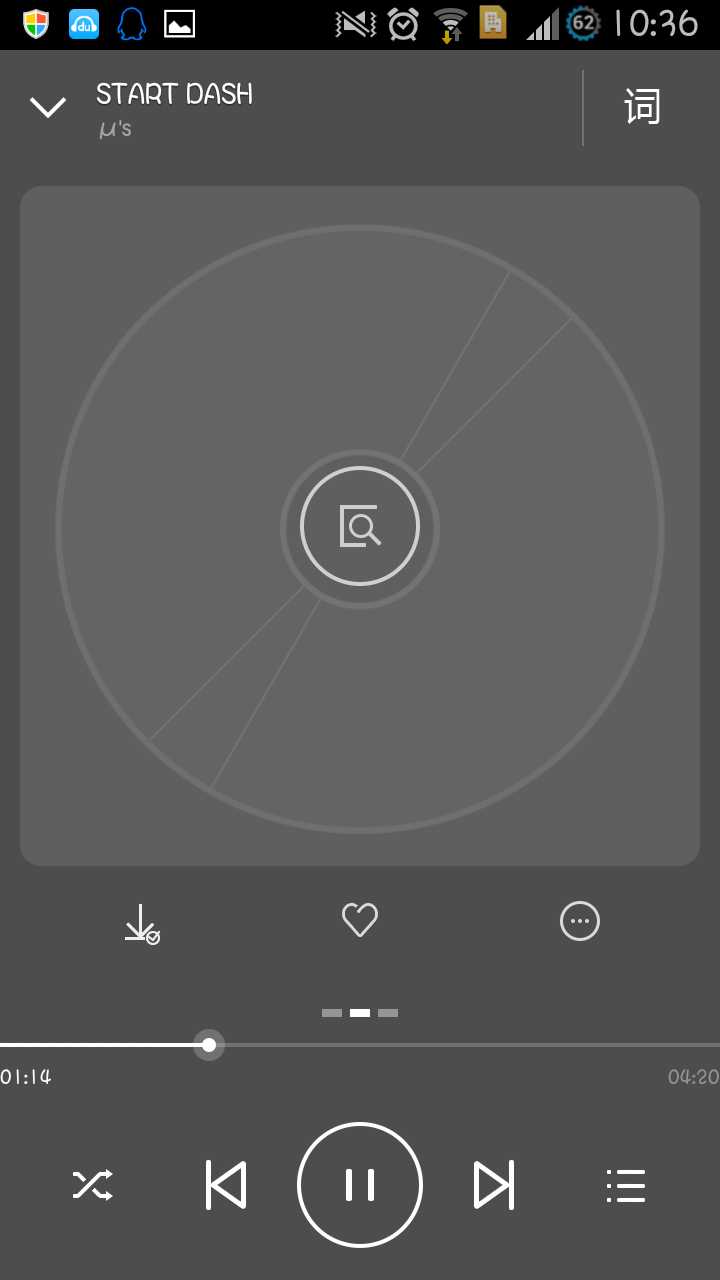This screenshot has height=1280, width=720.
Task: Open the current playlist
Action: coord(626,1184)
